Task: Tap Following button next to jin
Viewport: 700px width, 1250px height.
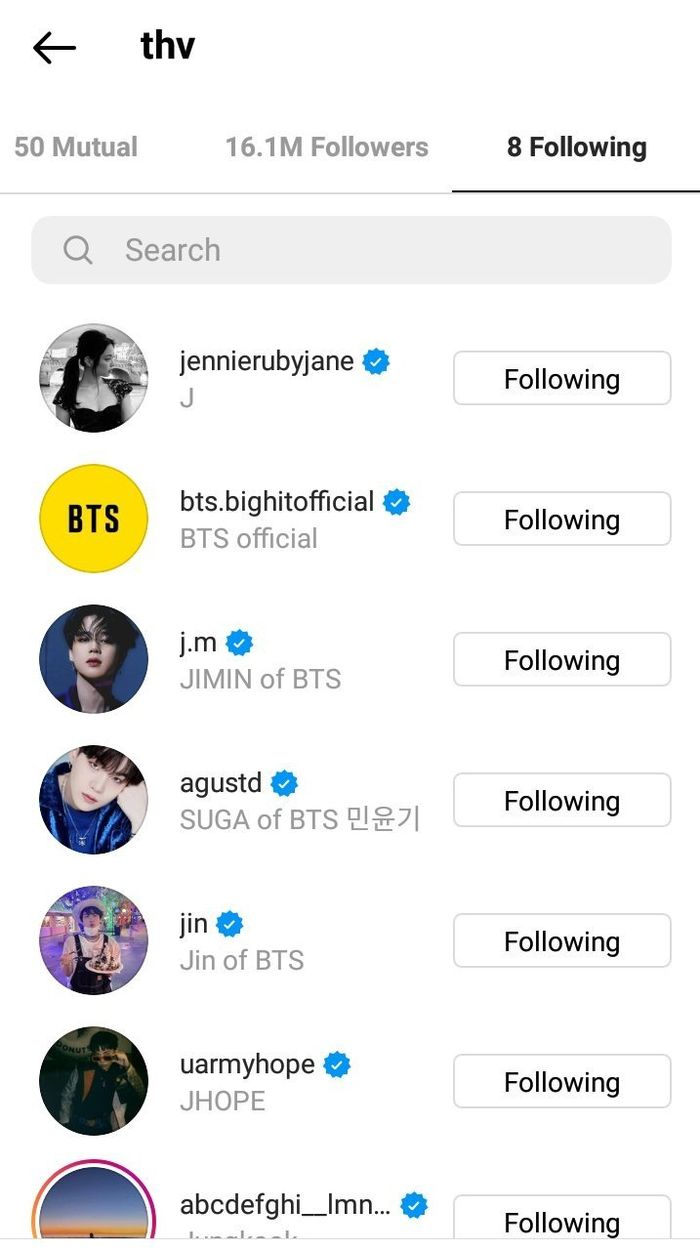Action: tap(562, 941)
